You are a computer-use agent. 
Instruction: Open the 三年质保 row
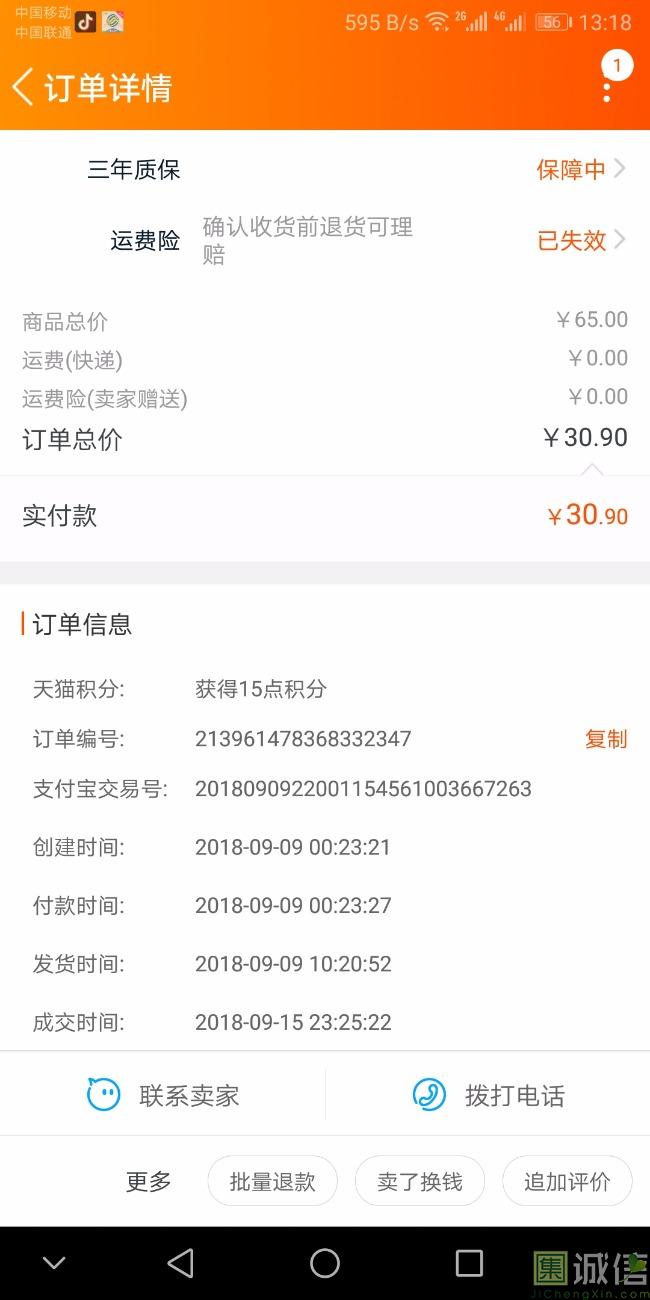[x=325, y=169]
